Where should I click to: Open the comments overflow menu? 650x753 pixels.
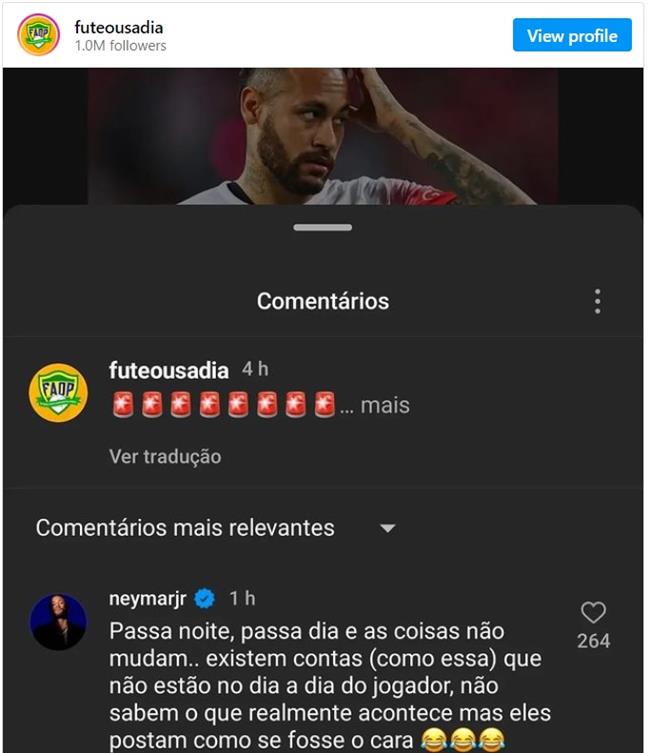[x=597, y=301]
